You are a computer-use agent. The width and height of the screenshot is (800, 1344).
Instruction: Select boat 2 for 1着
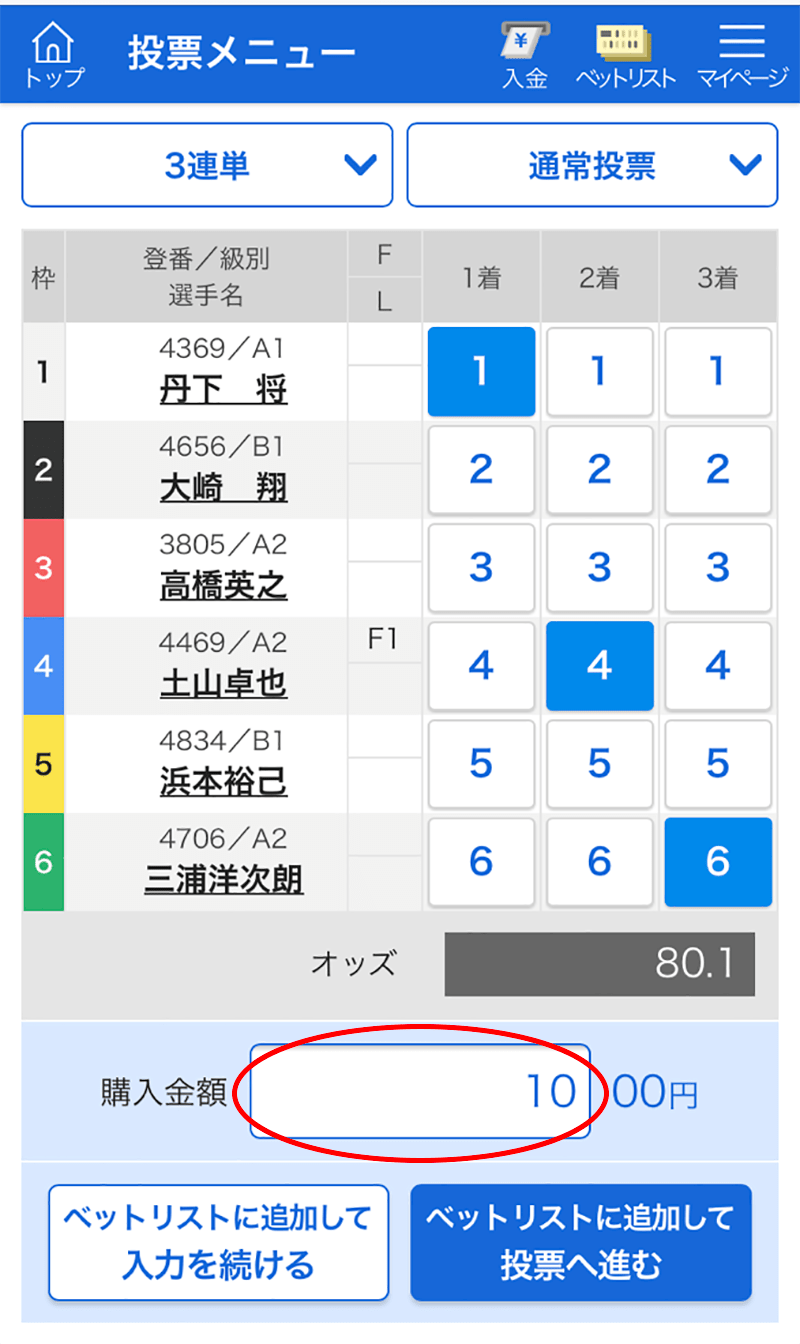[x=481, y=470]
